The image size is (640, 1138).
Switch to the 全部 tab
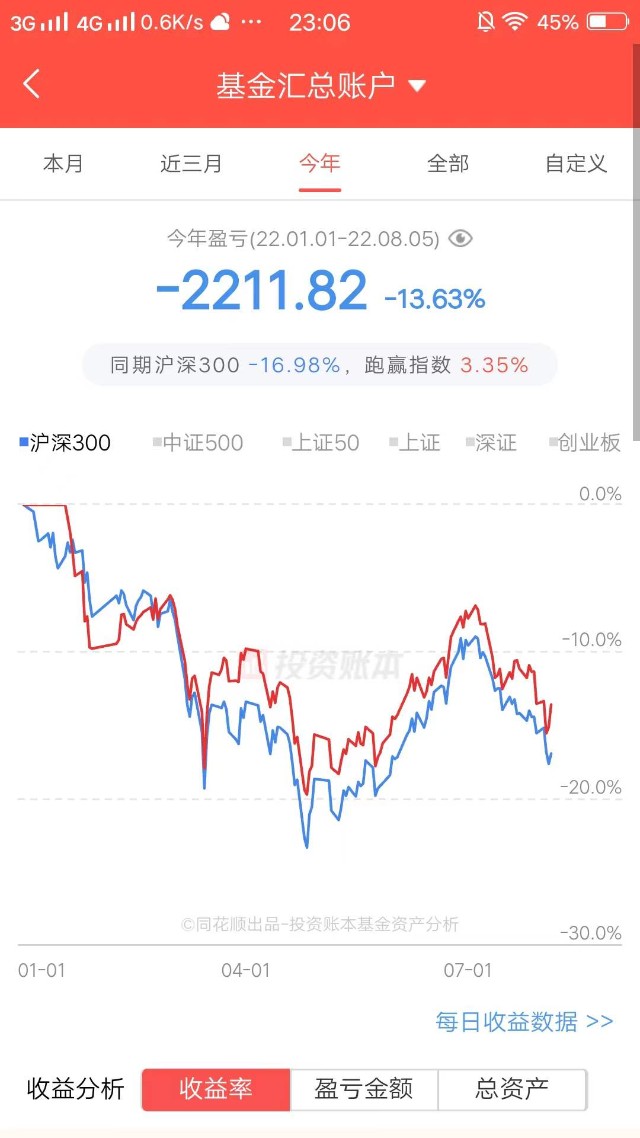click(x=447, y=164)
